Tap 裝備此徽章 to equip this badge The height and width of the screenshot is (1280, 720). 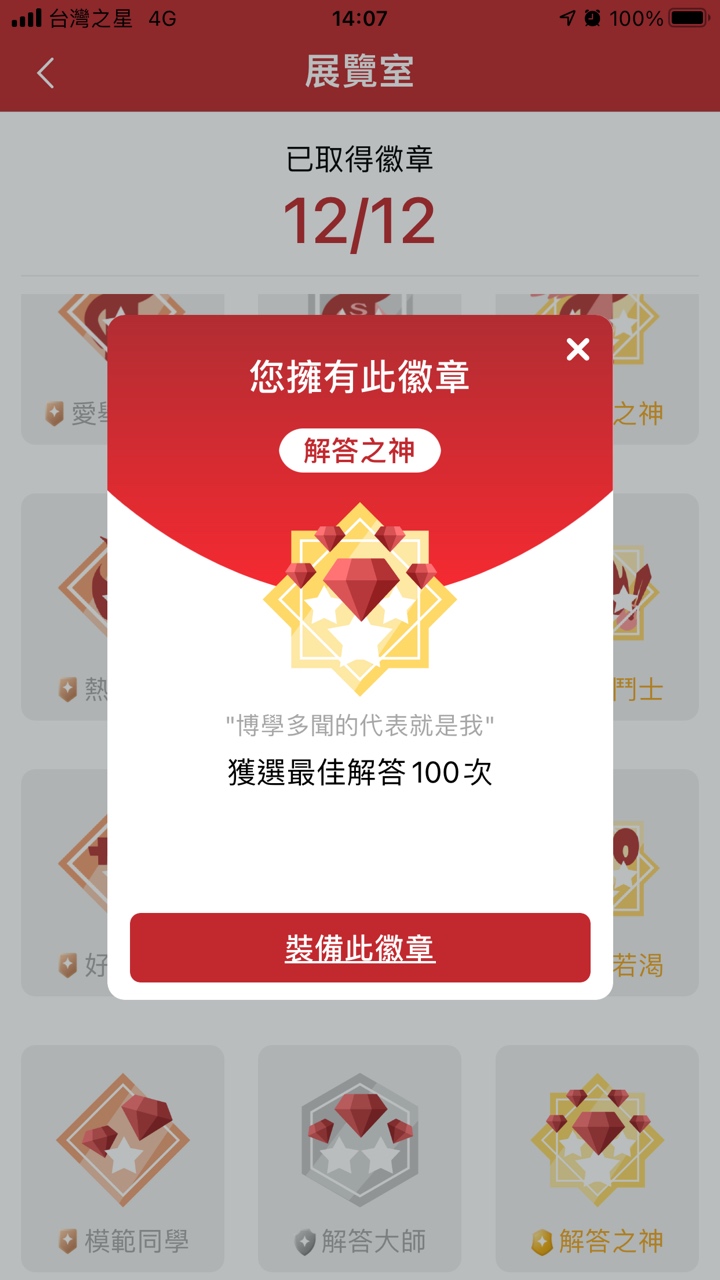(x=360, y=948)
